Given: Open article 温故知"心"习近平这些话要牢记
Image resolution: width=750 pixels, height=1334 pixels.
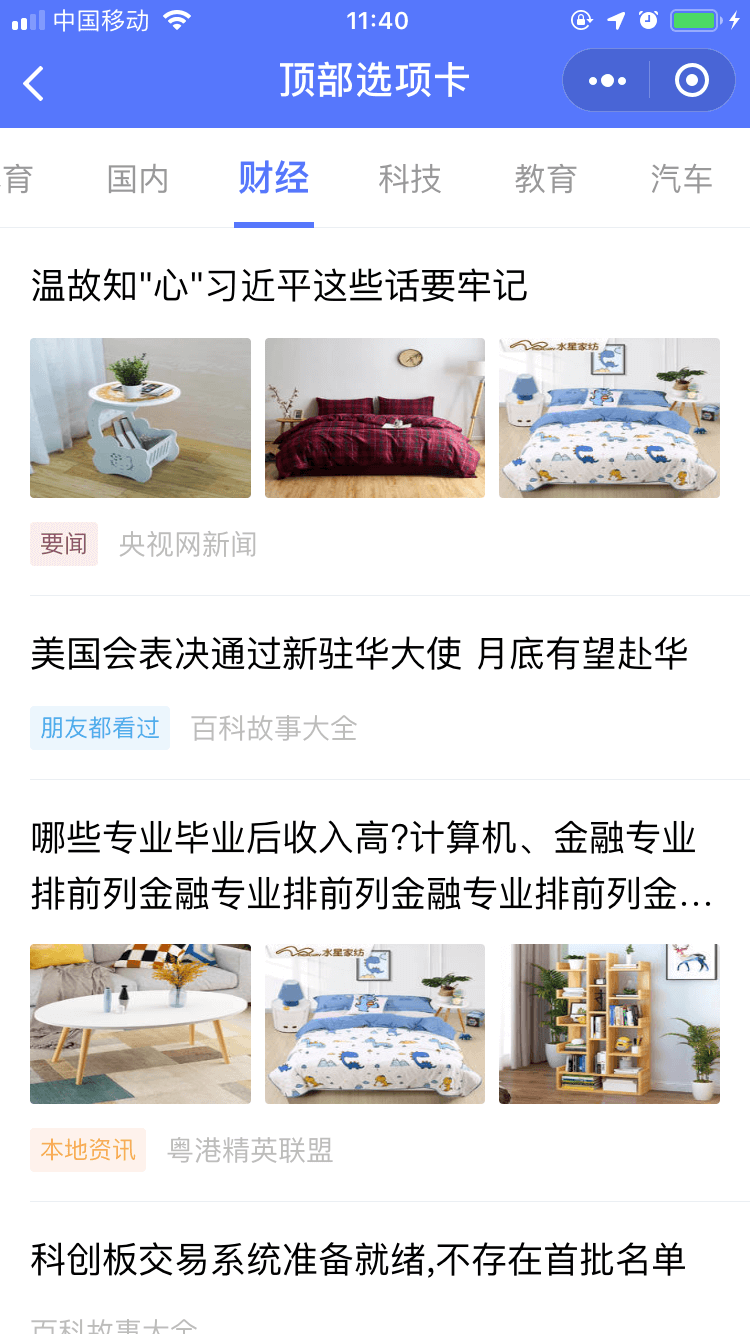Looking at the screenshot, I should pyautogui.click(x=279, y=286).
